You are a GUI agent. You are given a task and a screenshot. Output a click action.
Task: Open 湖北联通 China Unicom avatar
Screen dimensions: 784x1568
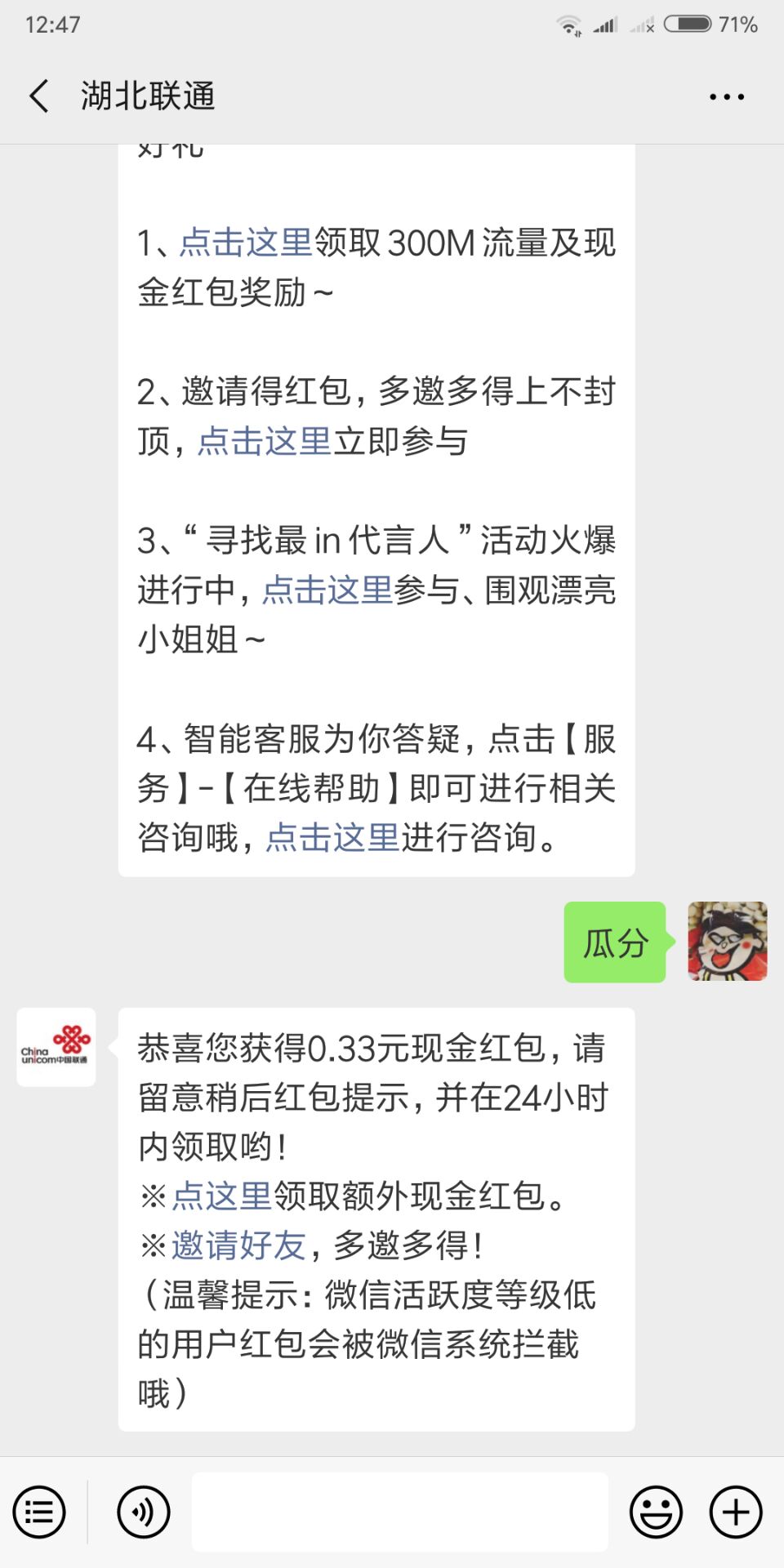[x=56, y=1046]
